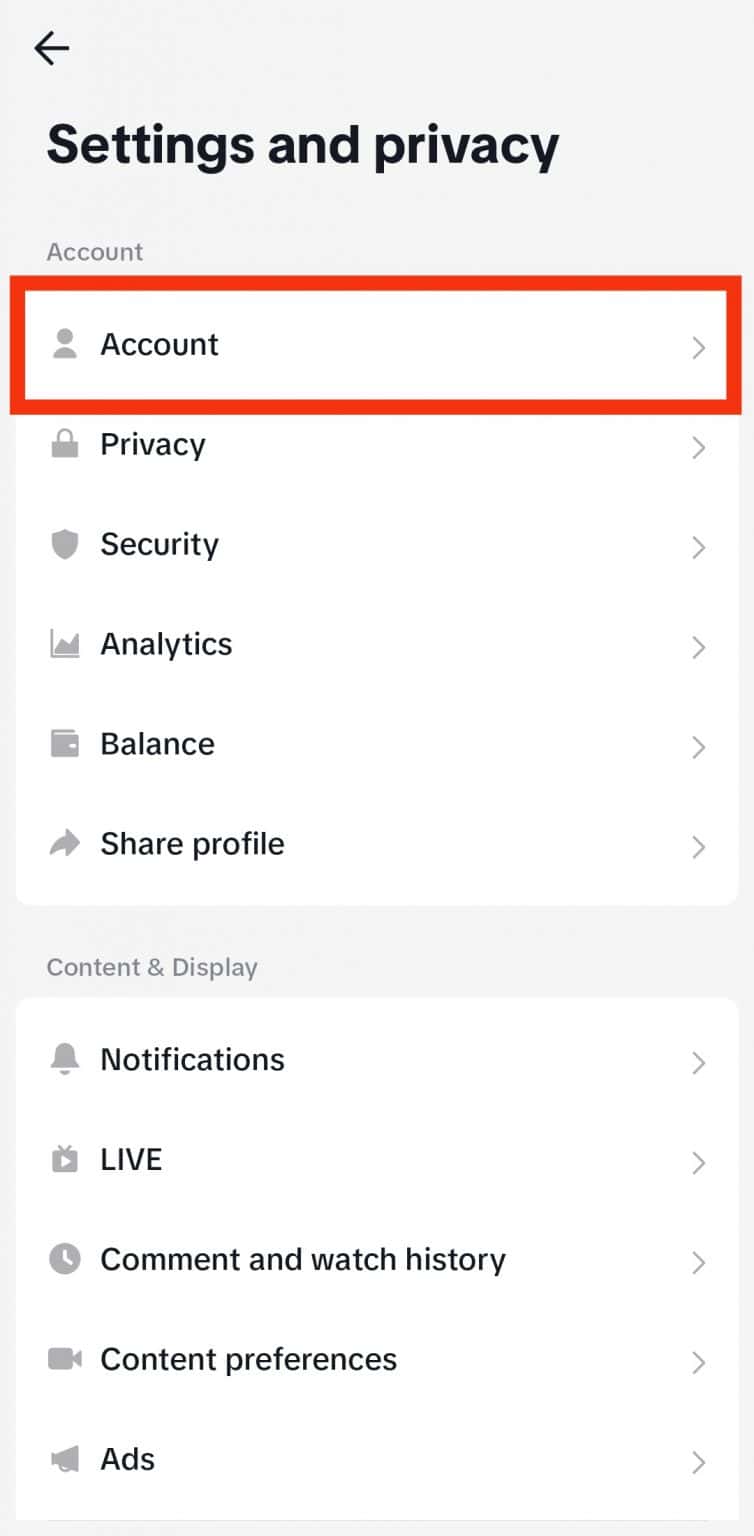Click the clock icon for Comment and watch history

coord(64,1260)
